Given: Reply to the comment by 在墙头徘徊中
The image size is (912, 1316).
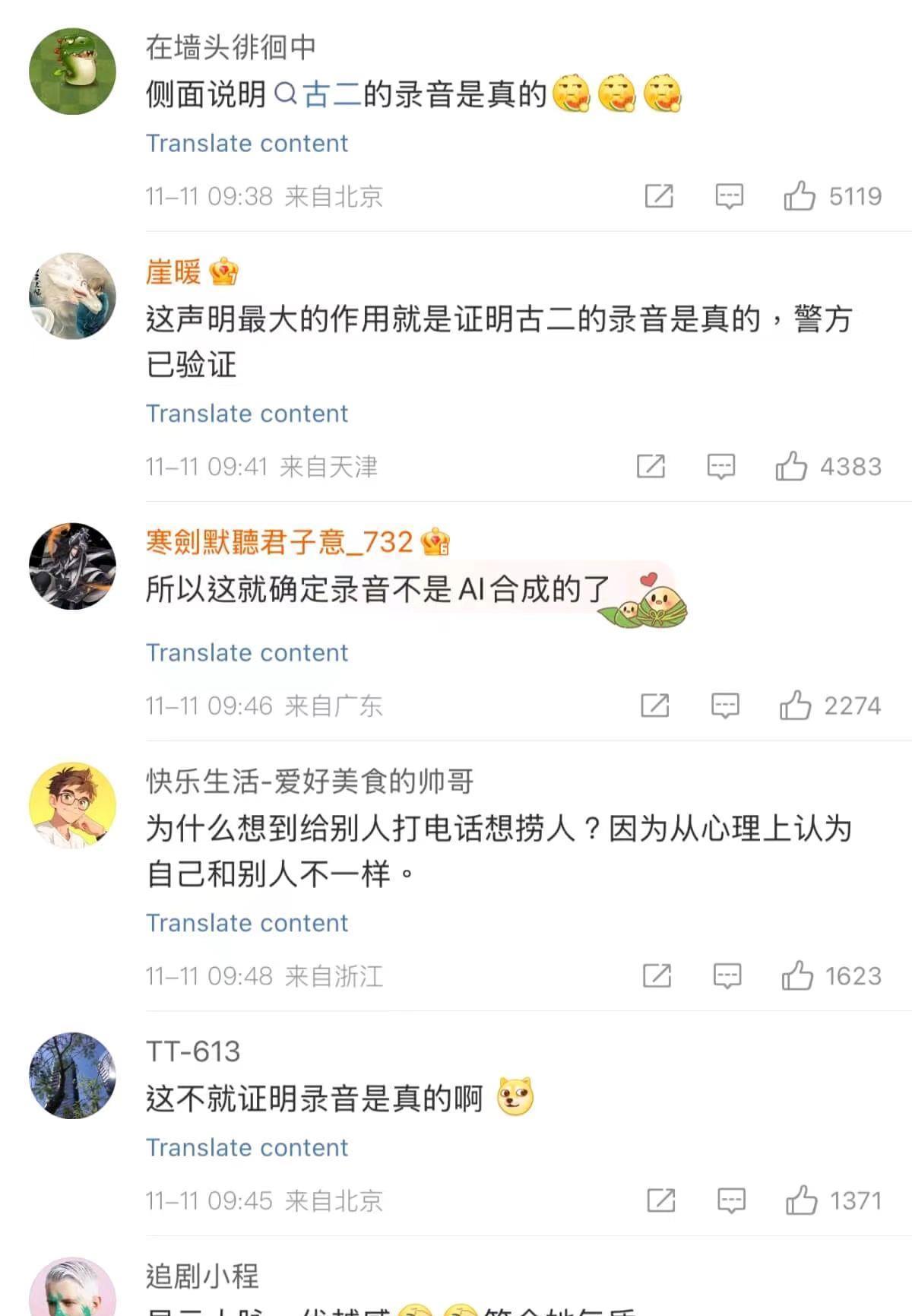Looking at the screenshot, I should point(729,196).
